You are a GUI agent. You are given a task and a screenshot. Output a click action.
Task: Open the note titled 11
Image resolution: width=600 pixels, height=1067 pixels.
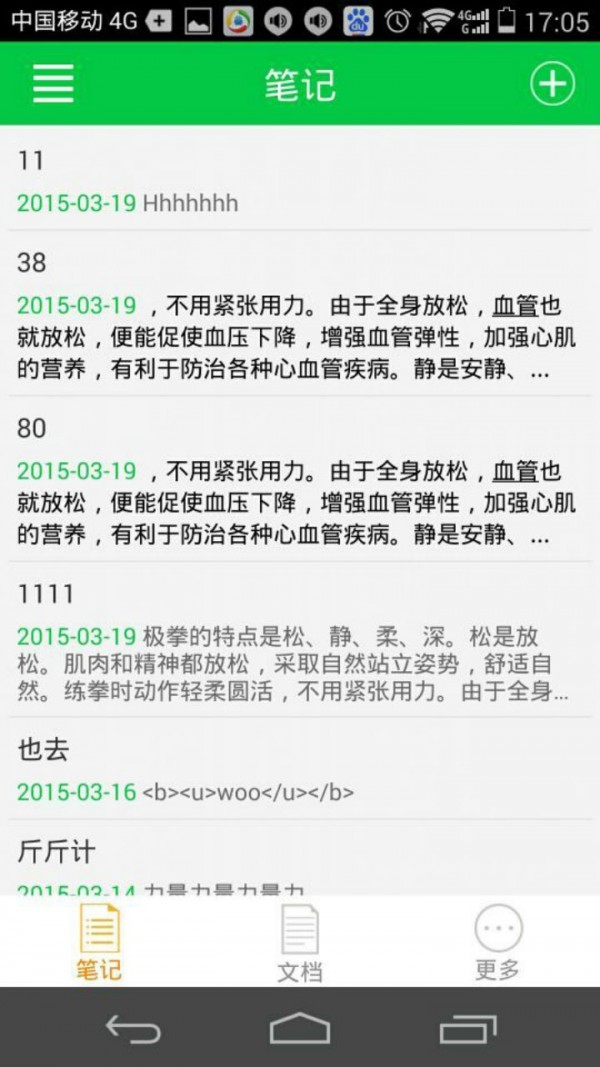tap(300, 180)
